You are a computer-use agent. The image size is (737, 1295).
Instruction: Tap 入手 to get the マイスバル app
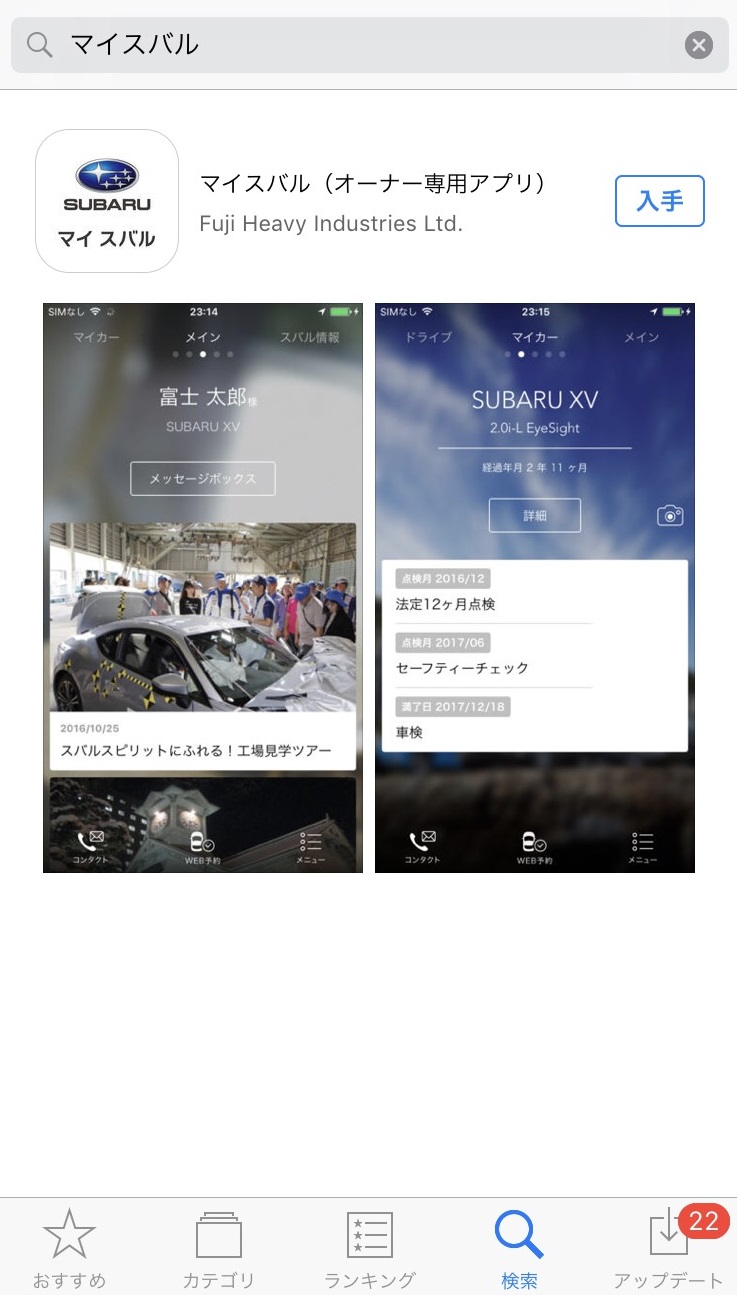pyautogui.click(x=659, y=201)
